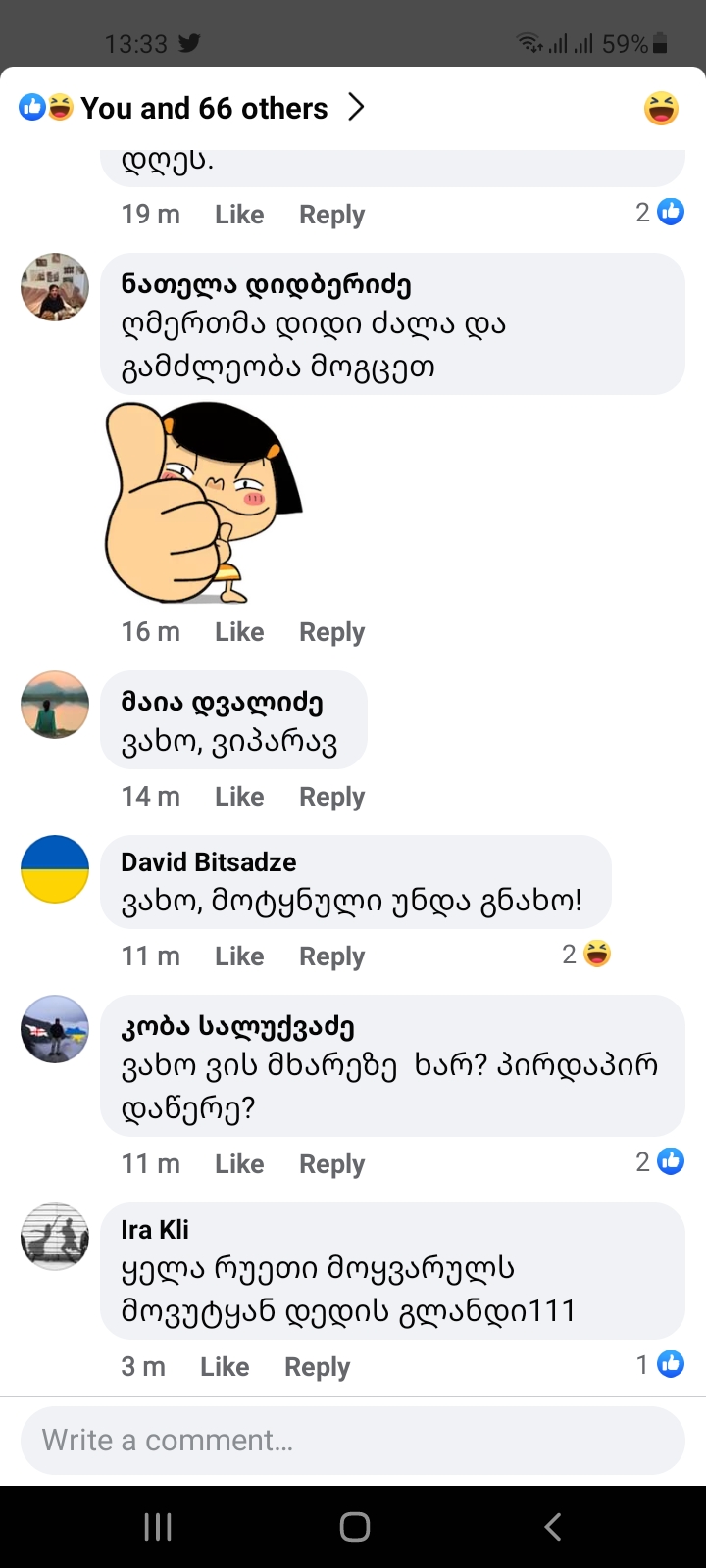The image size is (706, 1568).
Task: Reply to მაია დვალიძე's comment
Action: [331, 797]
